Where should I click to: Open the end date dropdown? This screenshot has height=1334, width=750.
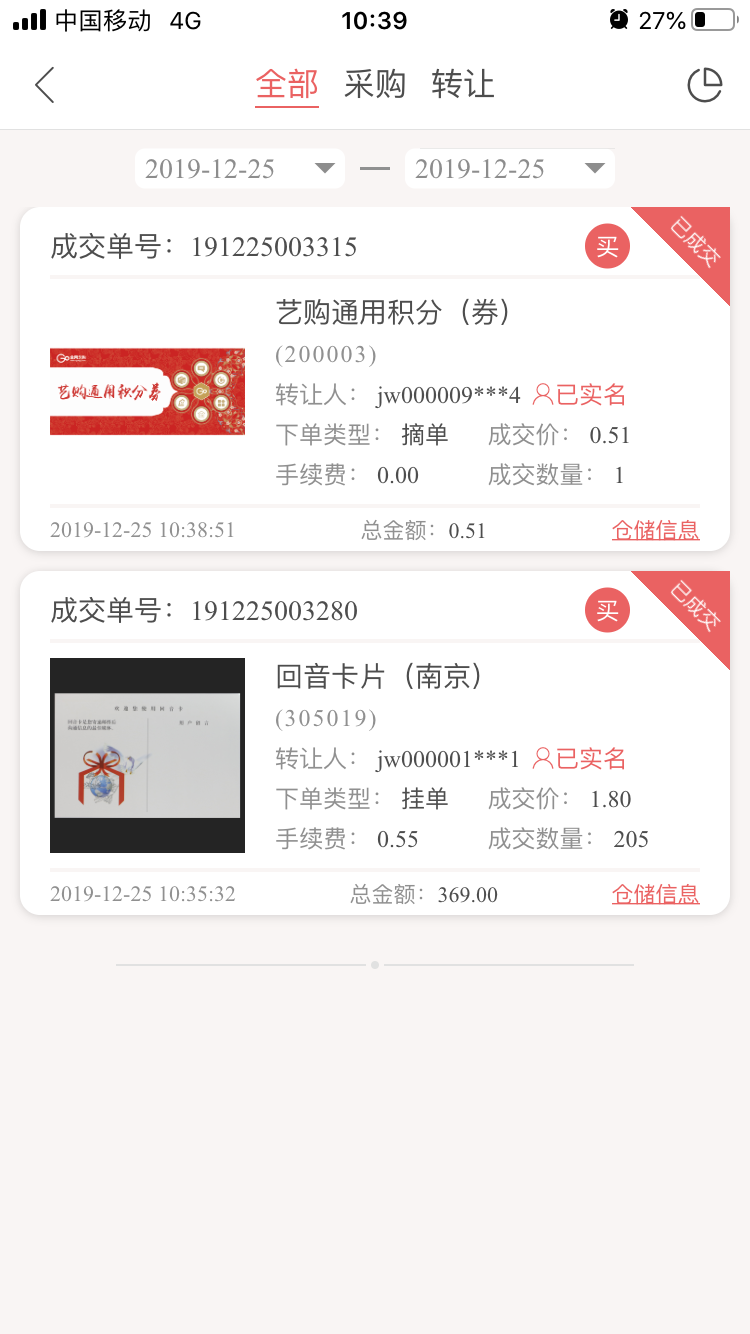[510, 169]
